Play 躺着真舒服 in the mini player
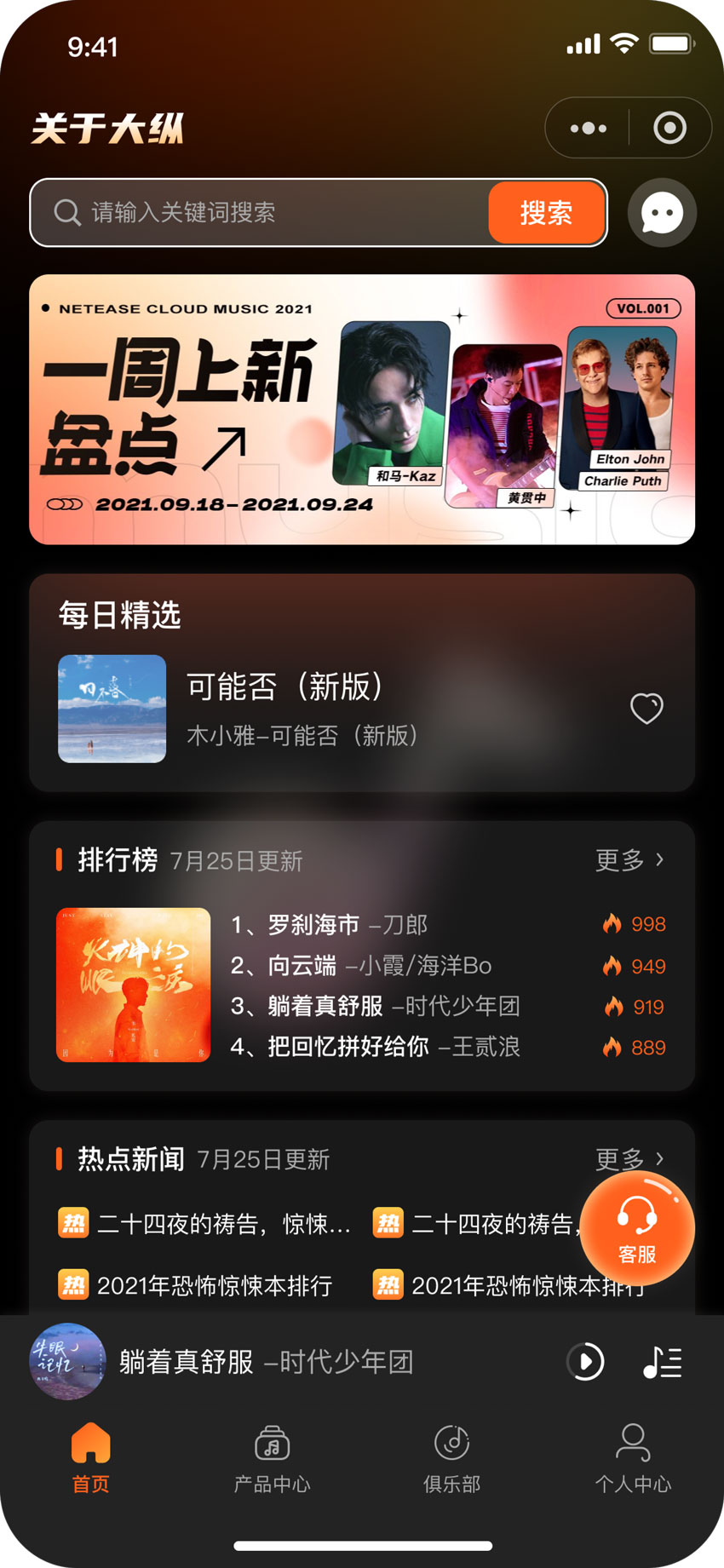Image resolution: width=724 pixels, height=1568 pixels. (586, 1361)
